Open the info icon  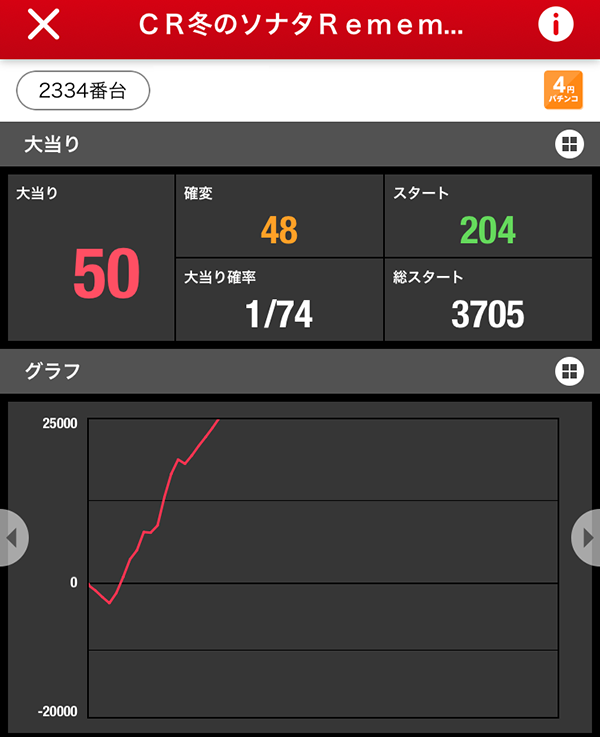[556, 25]
